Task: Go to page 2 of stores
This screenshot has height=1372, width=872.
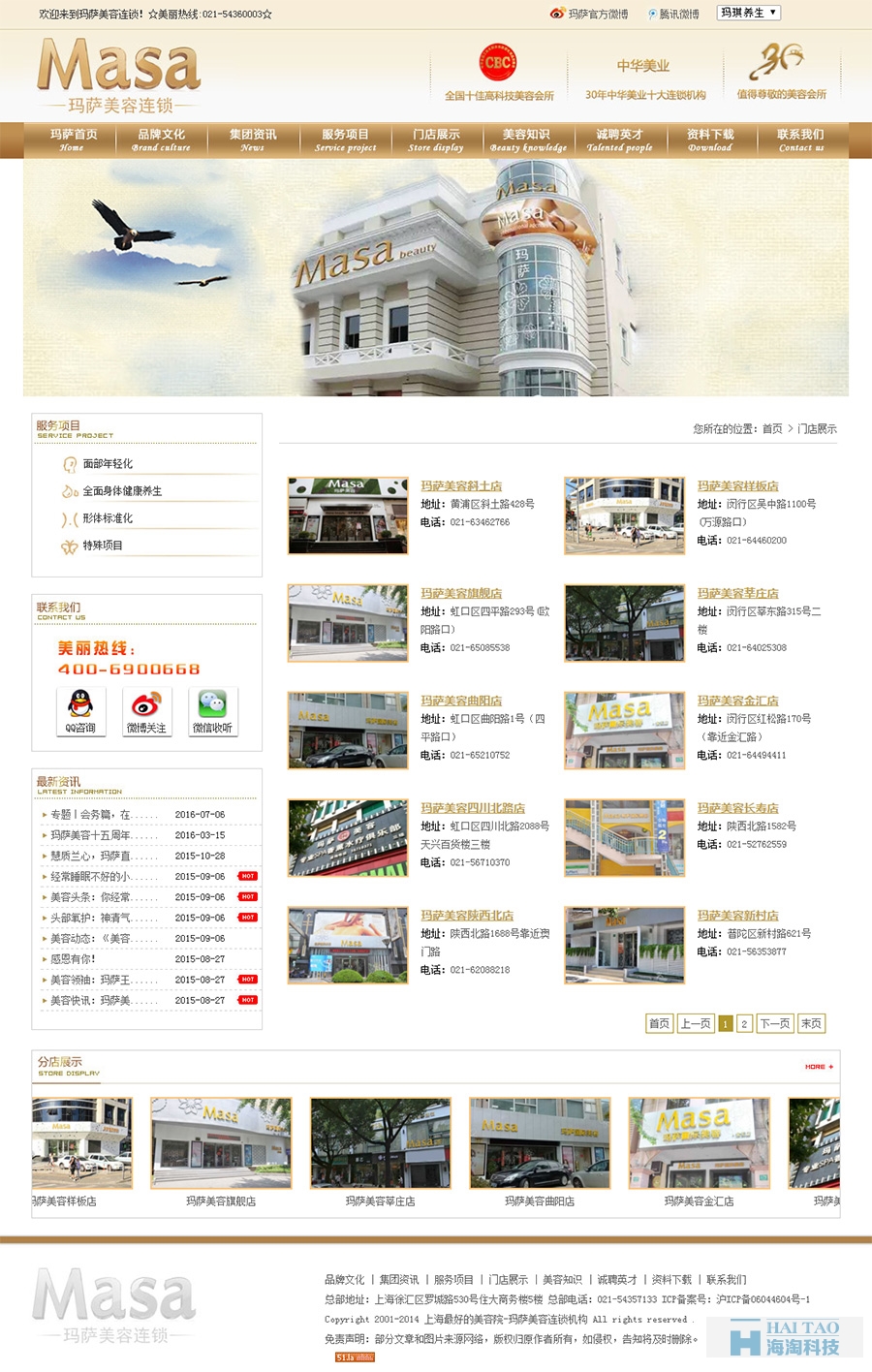Action: coord(744,1023)
